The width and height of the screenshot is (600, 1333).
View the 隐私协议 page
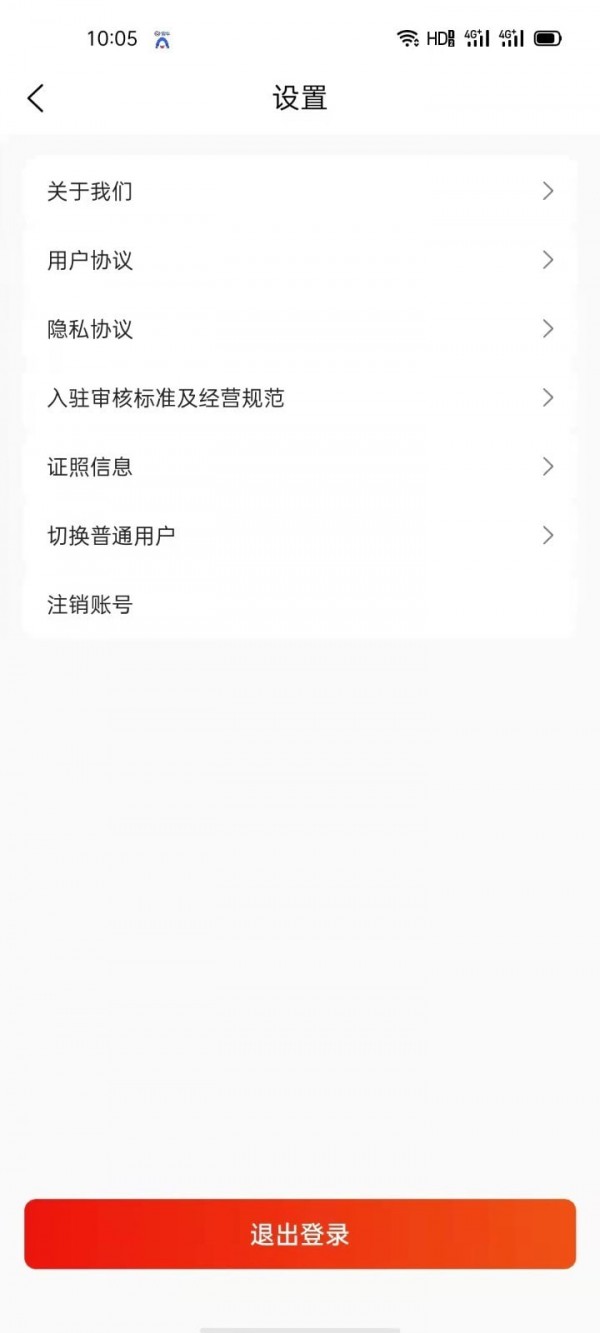click(299, 329)
